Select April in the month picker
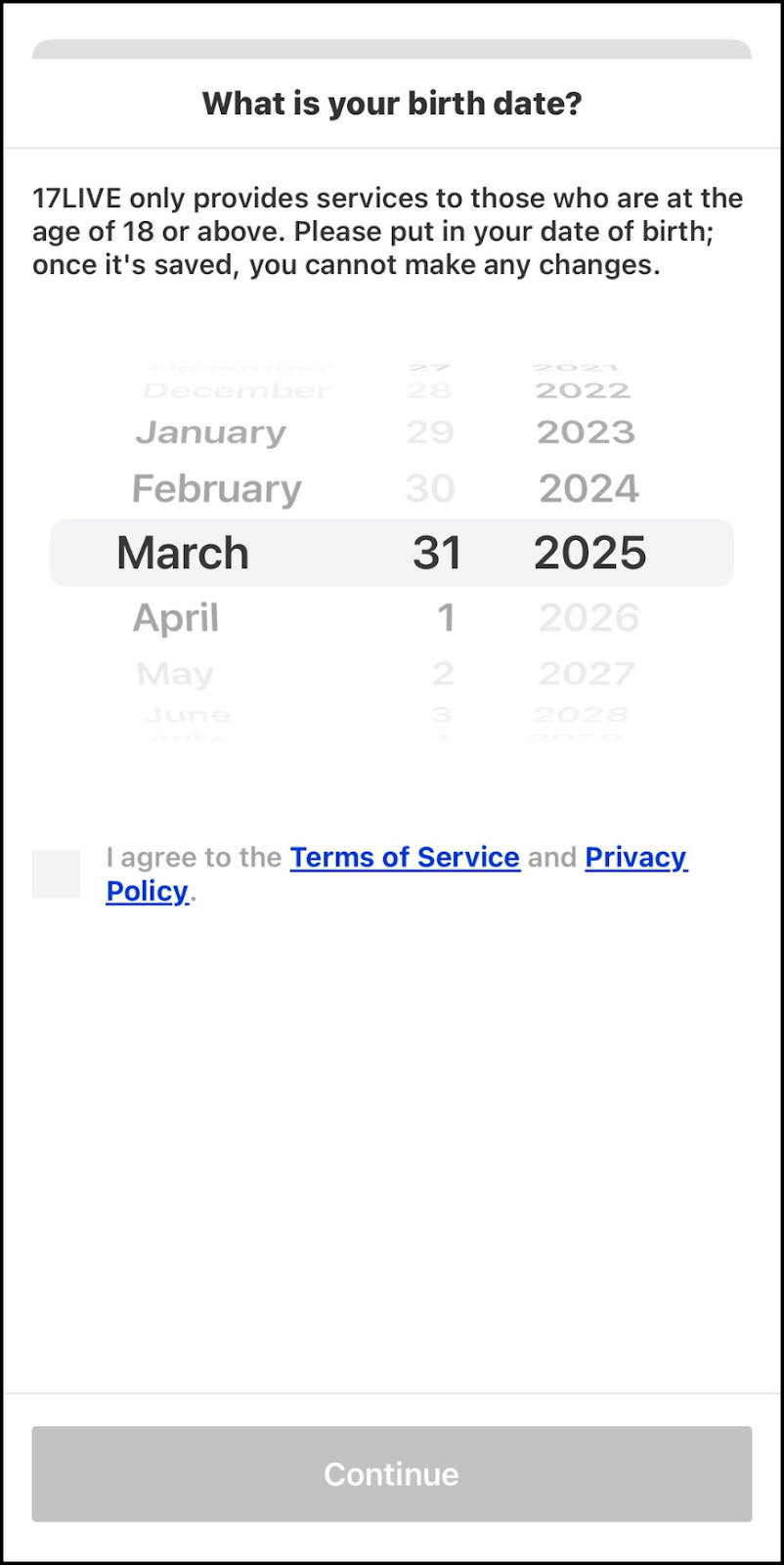 pyautogui.click(x=176, y=617)
